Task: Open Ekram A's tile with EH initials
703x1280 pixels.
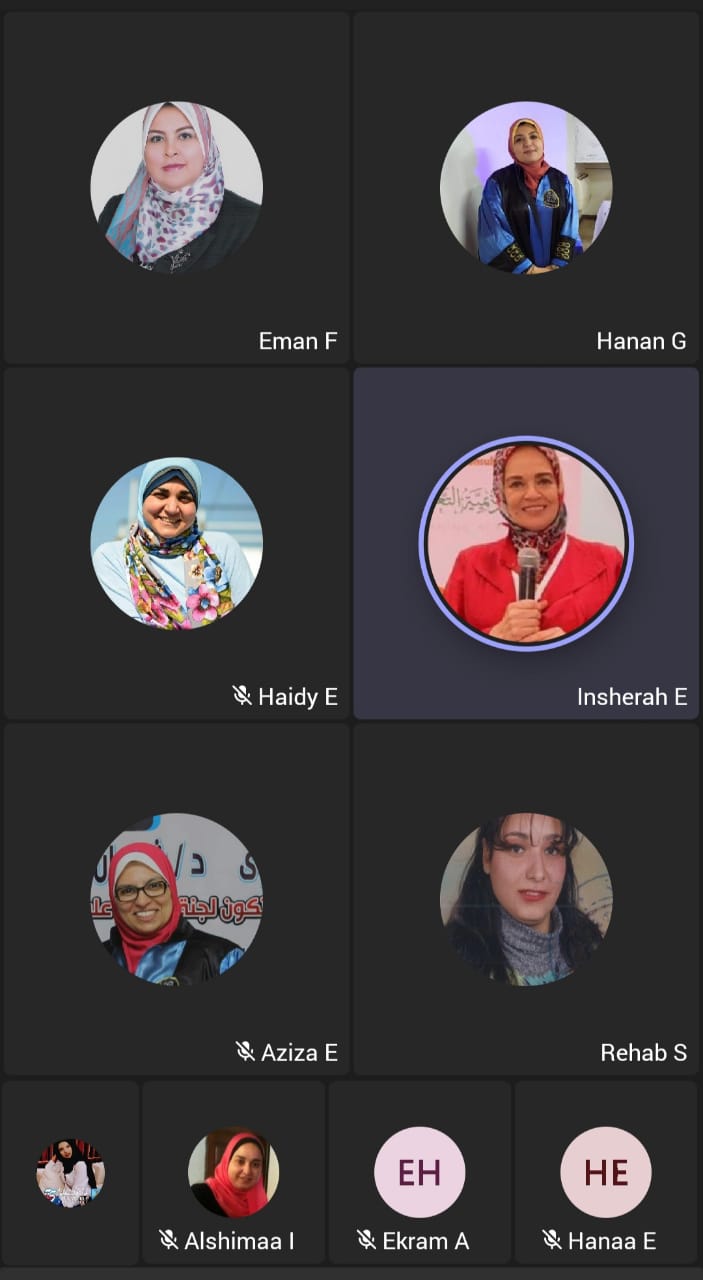Action: click(419, 1172)
